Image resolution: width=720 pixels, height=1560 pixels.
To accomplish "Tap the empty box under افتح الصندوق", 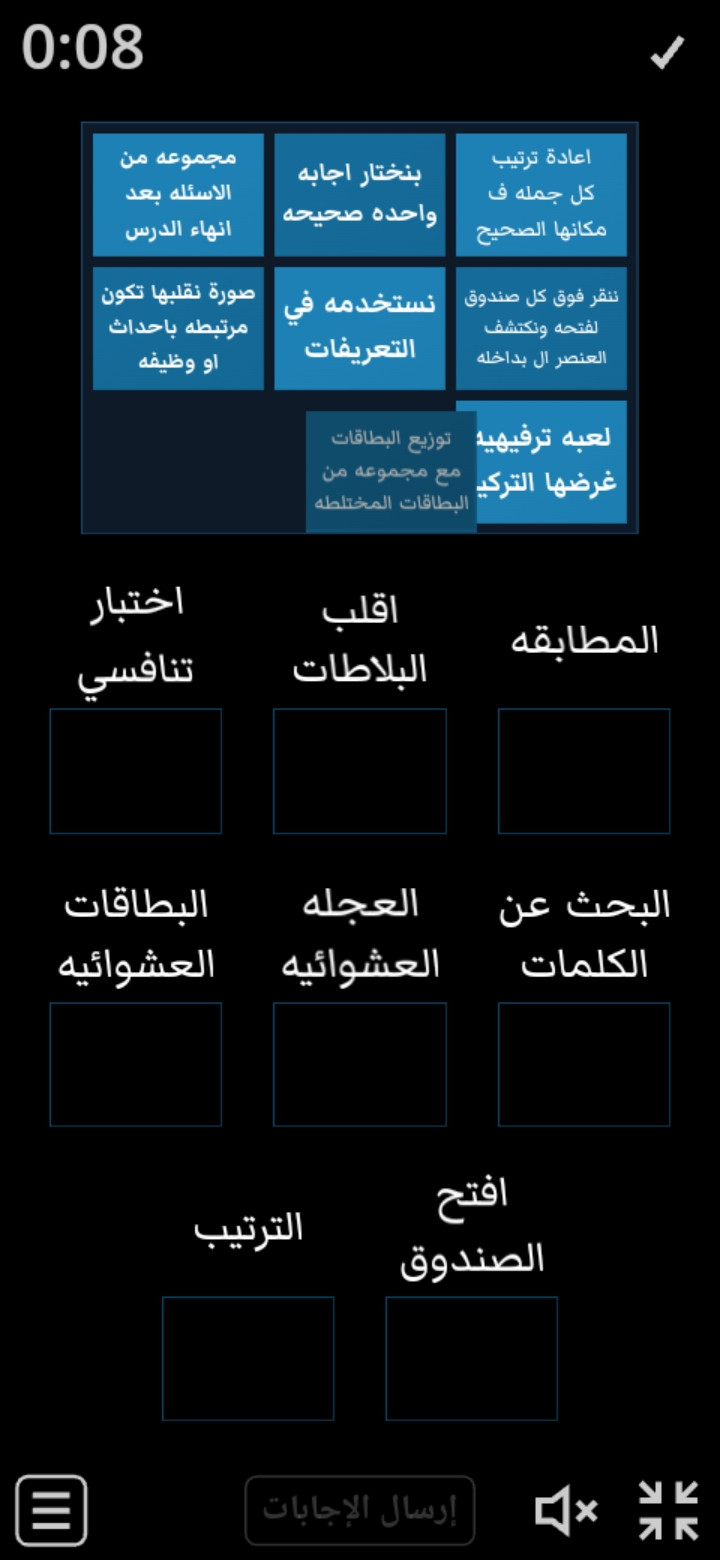I will point(472,1358).
